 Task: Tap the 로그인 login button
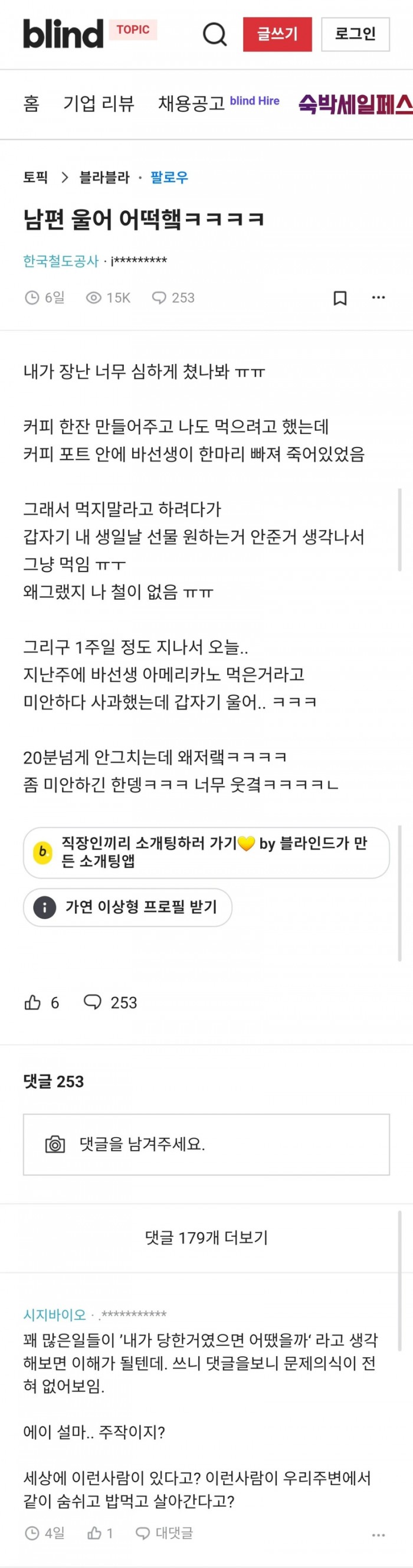click(355, 34)
